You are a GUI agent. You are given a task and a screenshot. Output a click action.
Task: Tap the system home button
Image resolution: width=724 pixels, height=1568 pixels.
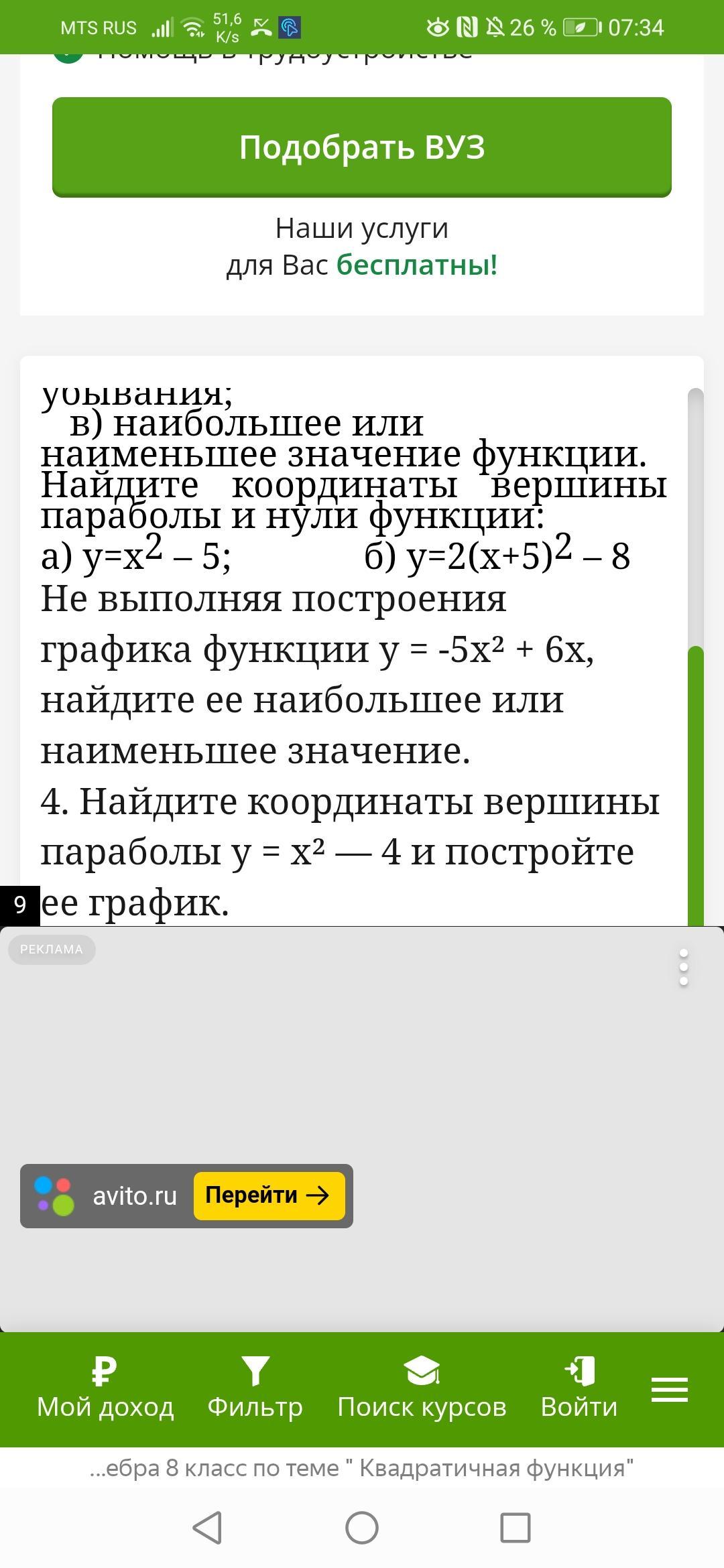(362, 1528)
